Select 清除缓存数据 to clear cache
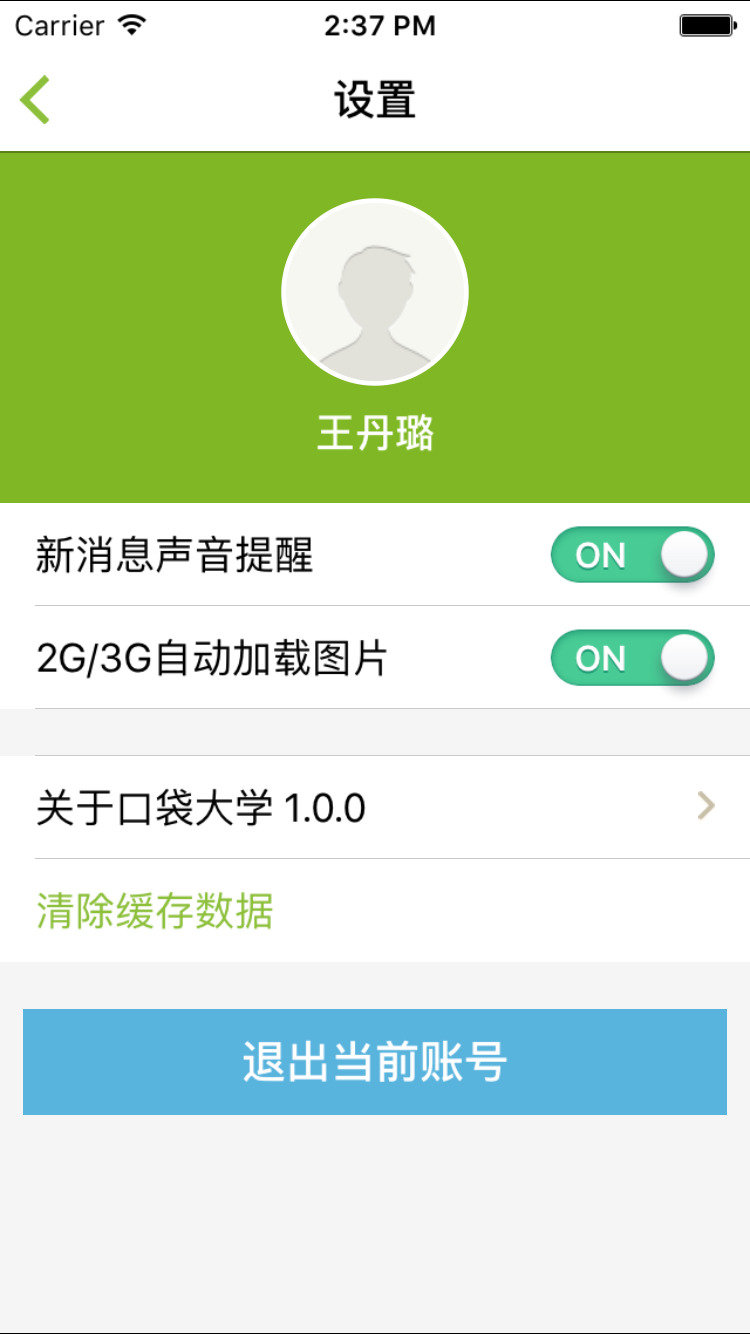Viewport: 750px width, 1334px height. (x=155, y=911)
